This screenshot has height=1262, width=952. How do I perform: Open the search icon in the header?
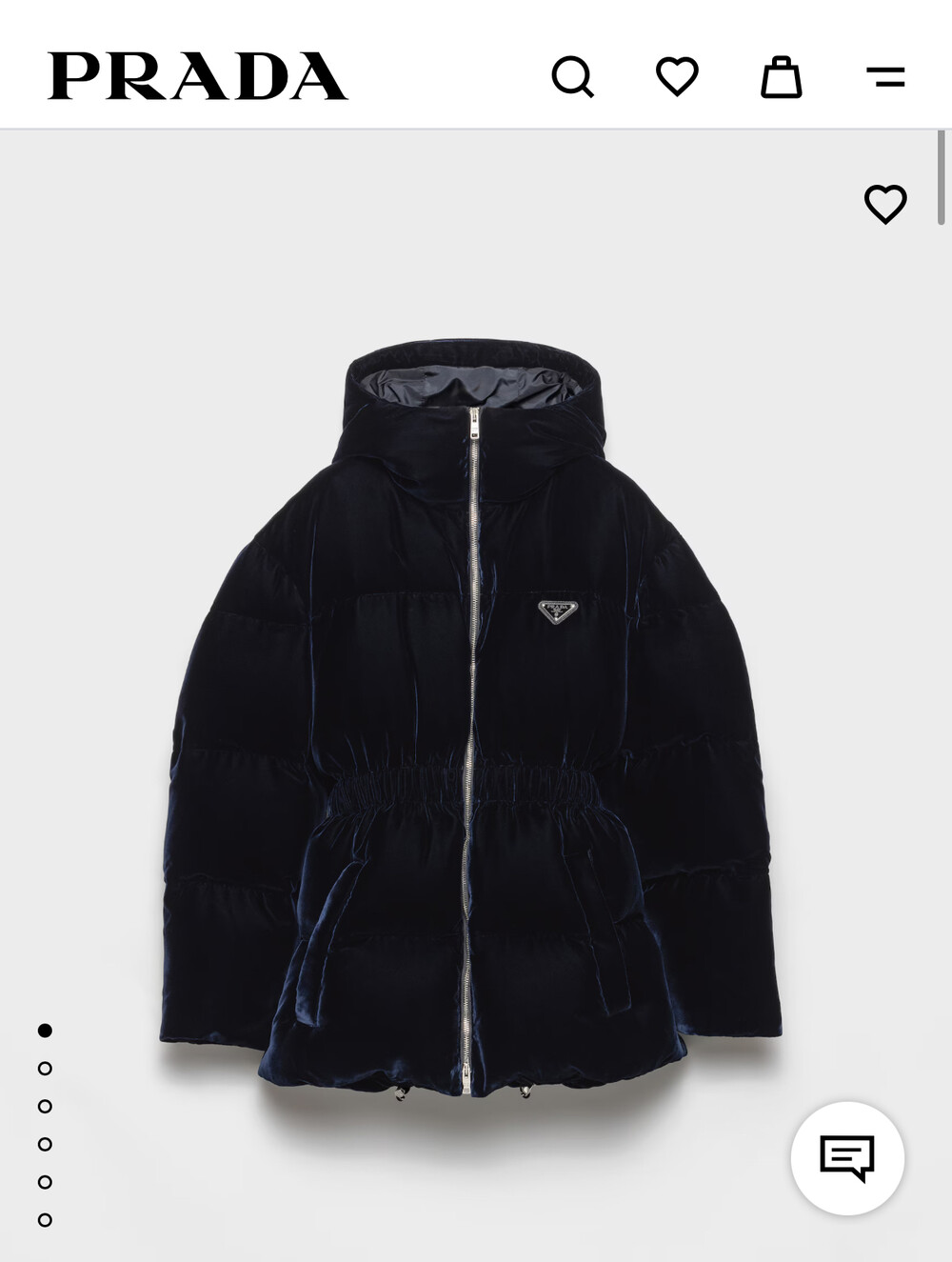click(x=572, y=76)
